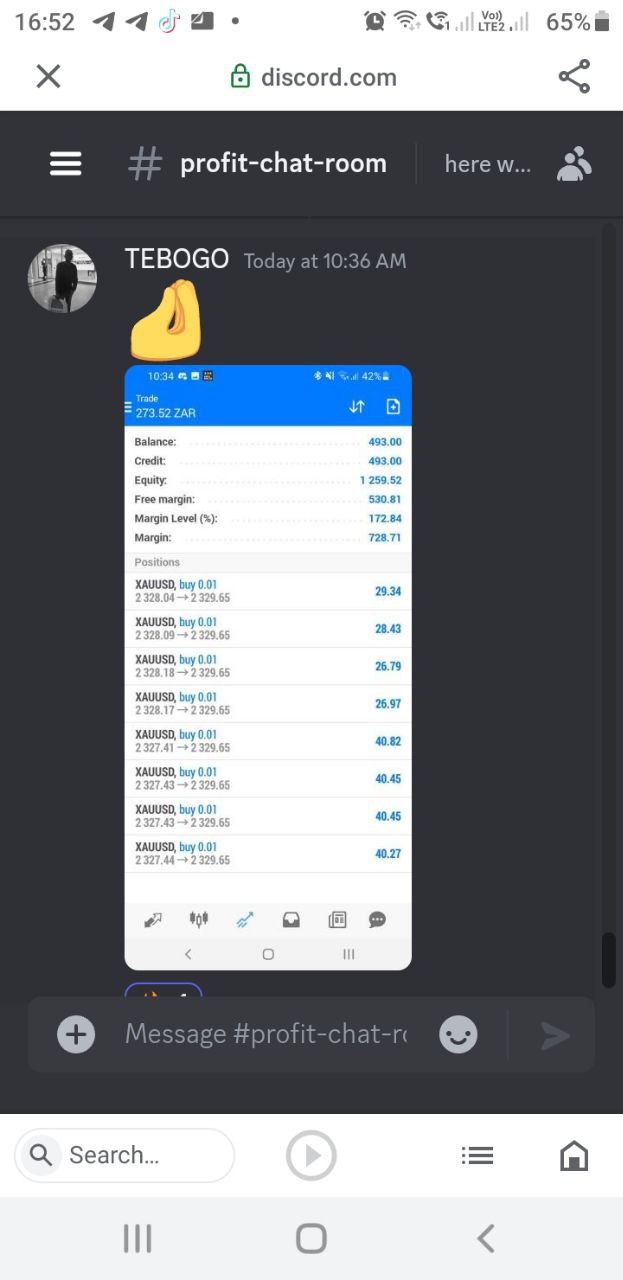Open the profit-chat-room channel title

pyautogui.click(x=283, y=164)
